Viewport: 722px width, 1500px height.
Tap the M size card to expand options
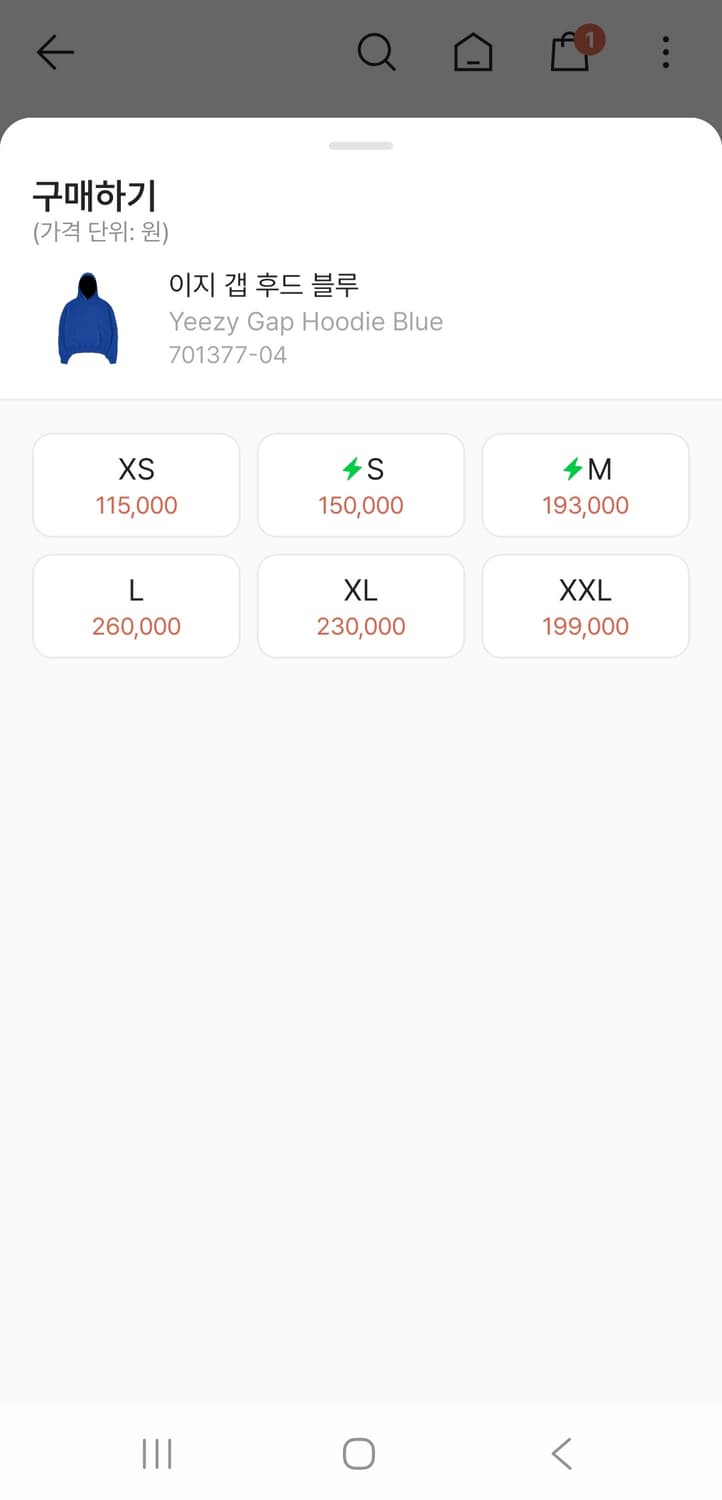585,485
